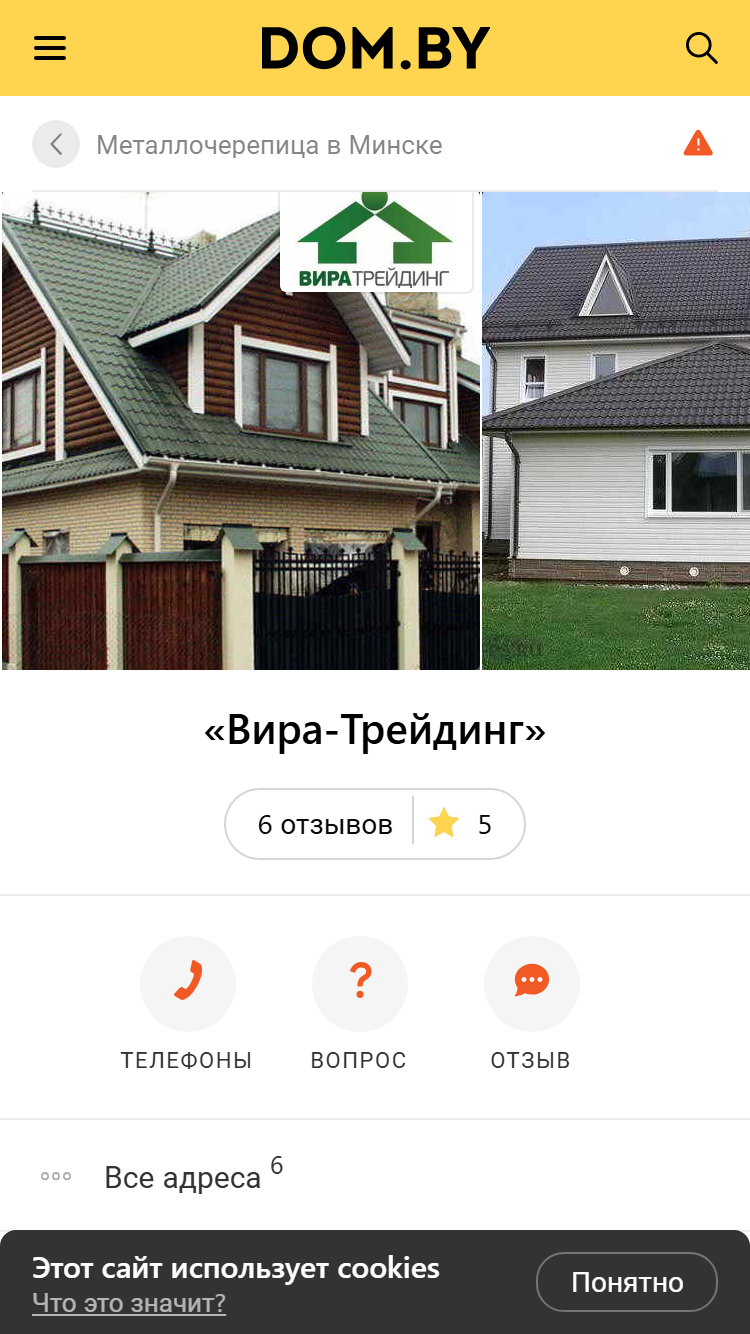750x1334 pixels.
Task: Expand Все адреса list
Action: point(375,1176)
